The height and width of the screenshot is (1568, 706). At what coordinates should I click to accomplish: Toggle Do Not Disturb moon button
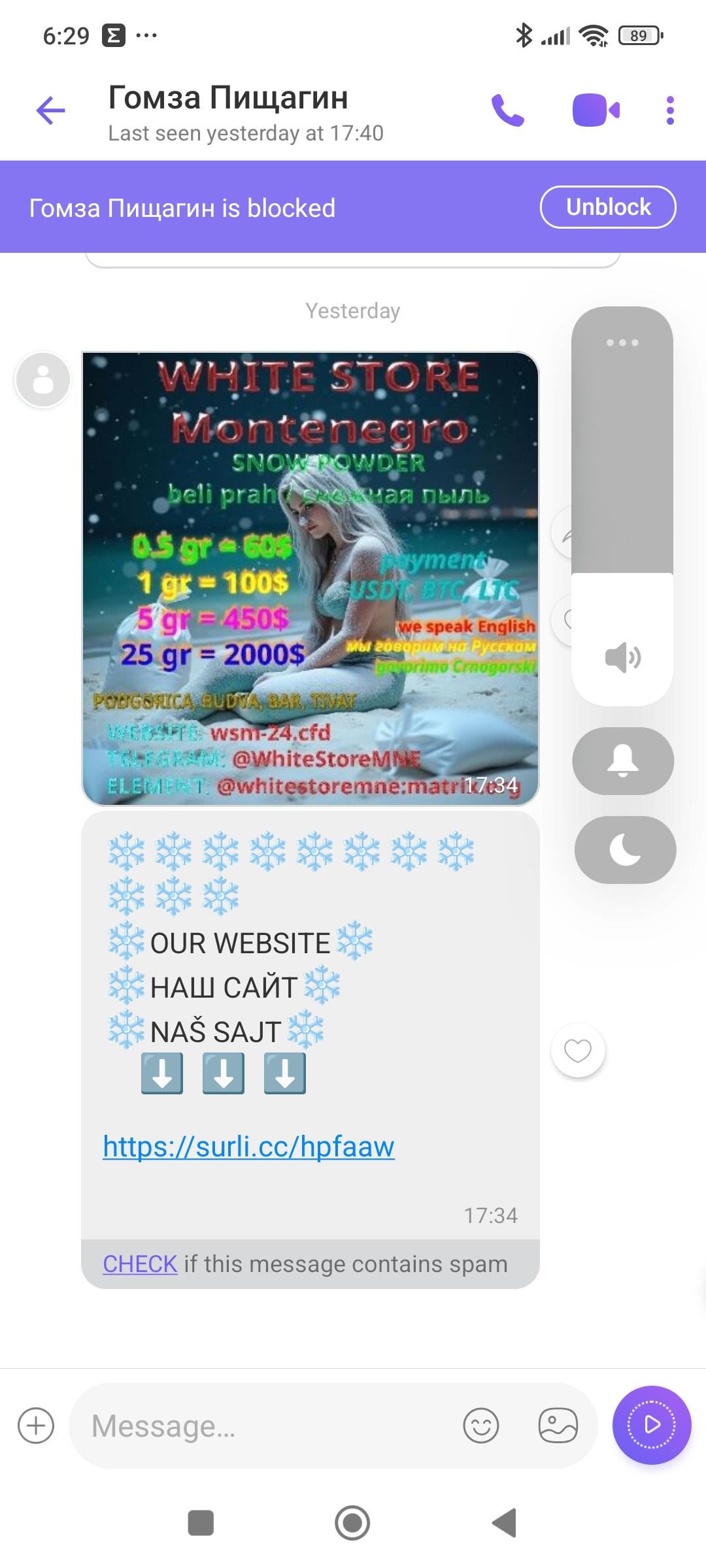click(624, 849)
